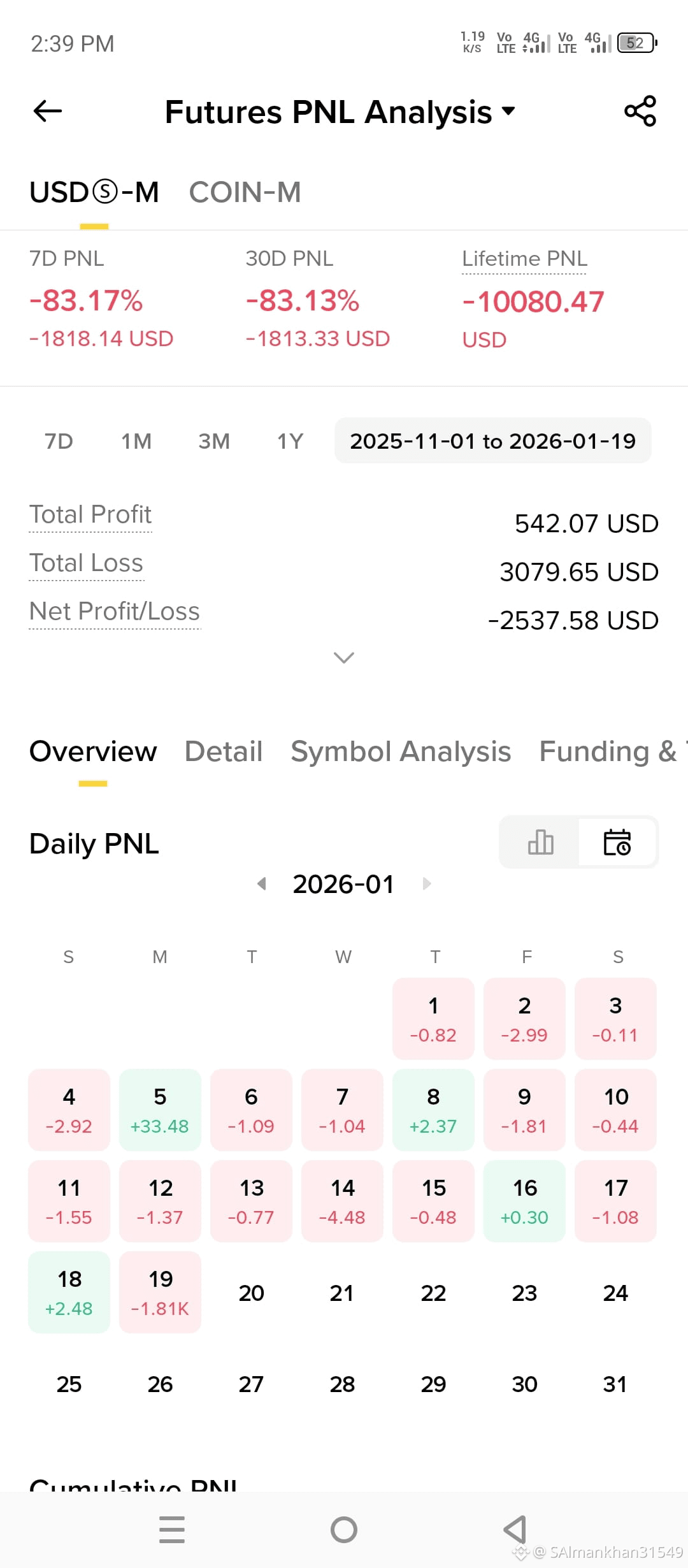This screenshot has width=688, height=1568.
Task: Select the 3M time range
Action: 214,441
